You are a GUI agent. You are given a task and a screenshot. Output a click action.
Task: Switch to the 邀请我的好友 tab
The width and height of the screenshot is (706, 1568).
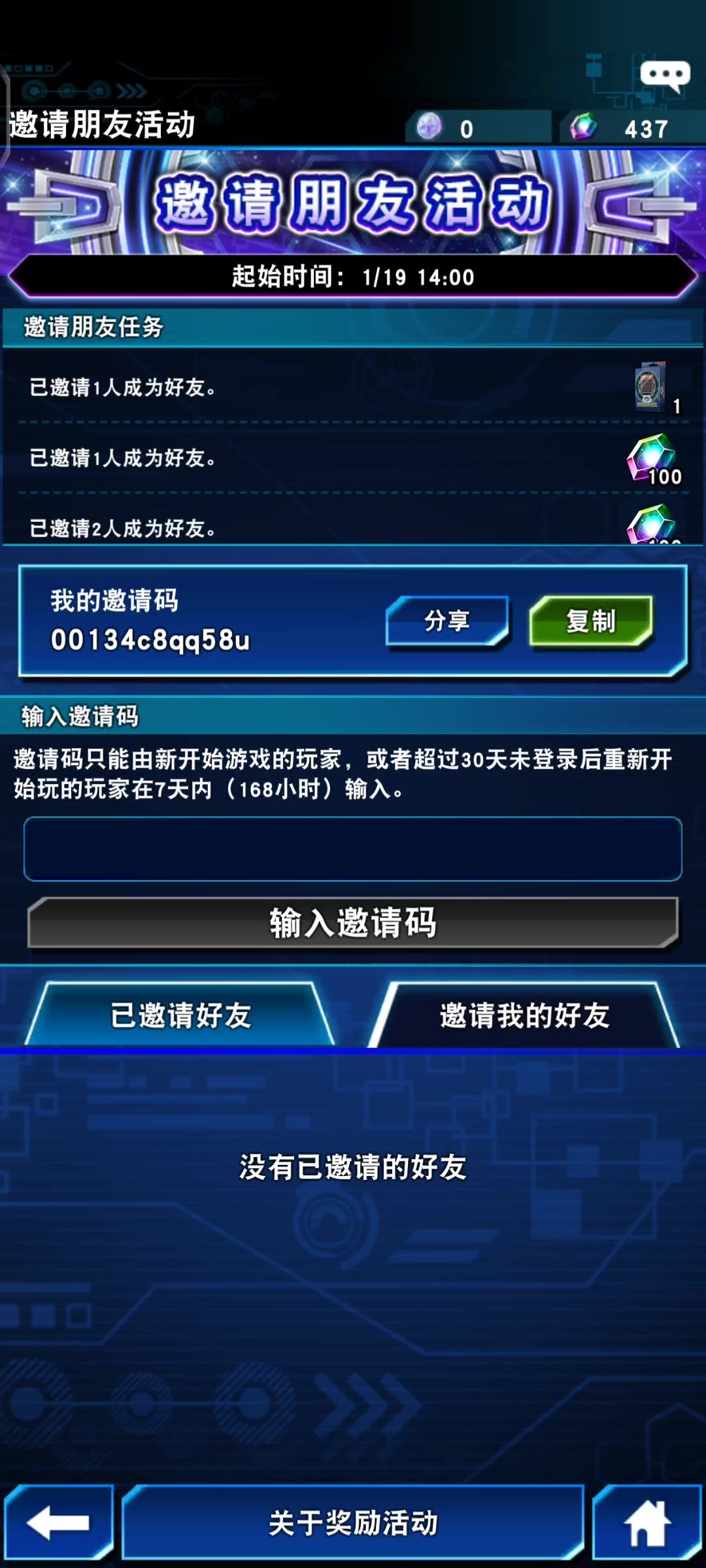(x=524, y=1015)
